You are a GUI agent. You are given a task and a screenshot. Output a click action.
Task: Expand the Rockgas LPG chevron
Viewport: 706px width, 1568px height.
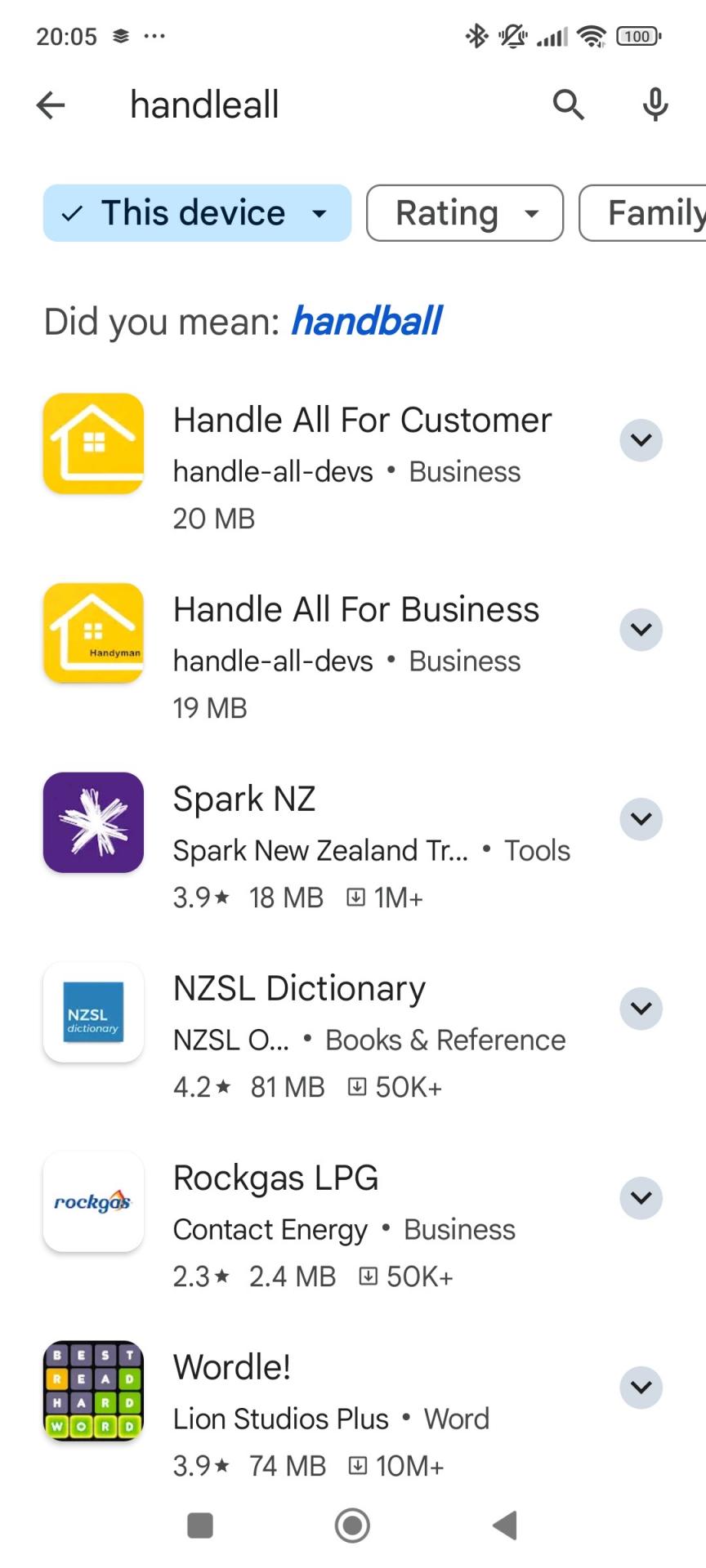click(x=641, y=1198)
